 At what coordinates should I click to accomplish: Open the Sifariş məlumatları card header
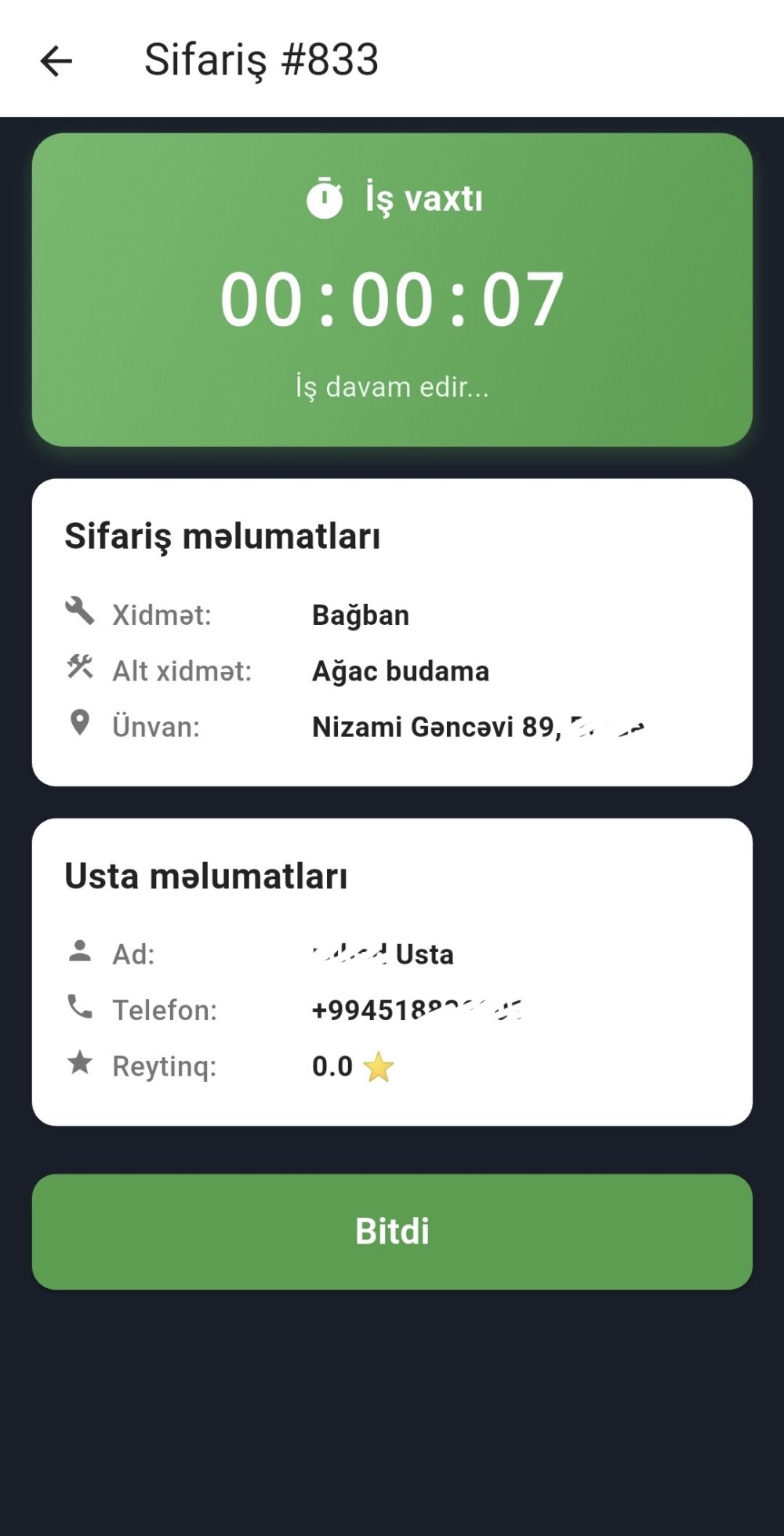[x=222, y=537]
